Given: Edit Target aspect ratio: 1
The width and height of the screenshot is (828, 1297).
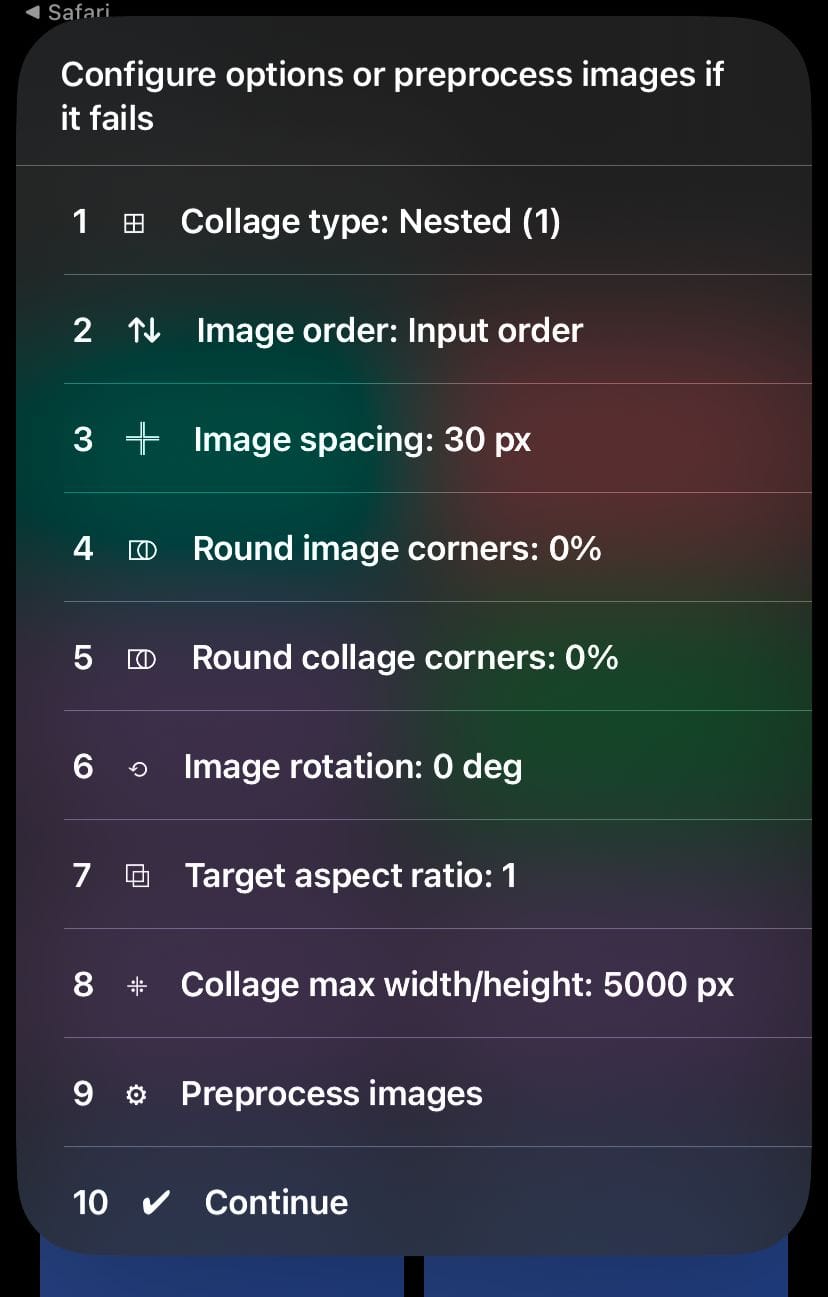Looking at the screenshot, I should coord(350,875).
